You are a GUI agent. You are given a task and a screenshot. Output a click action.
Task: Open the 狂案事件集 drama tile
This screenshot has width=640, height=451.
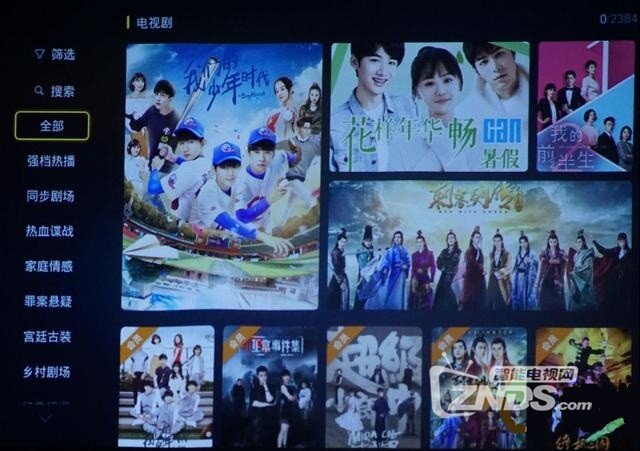coord(267,385)
